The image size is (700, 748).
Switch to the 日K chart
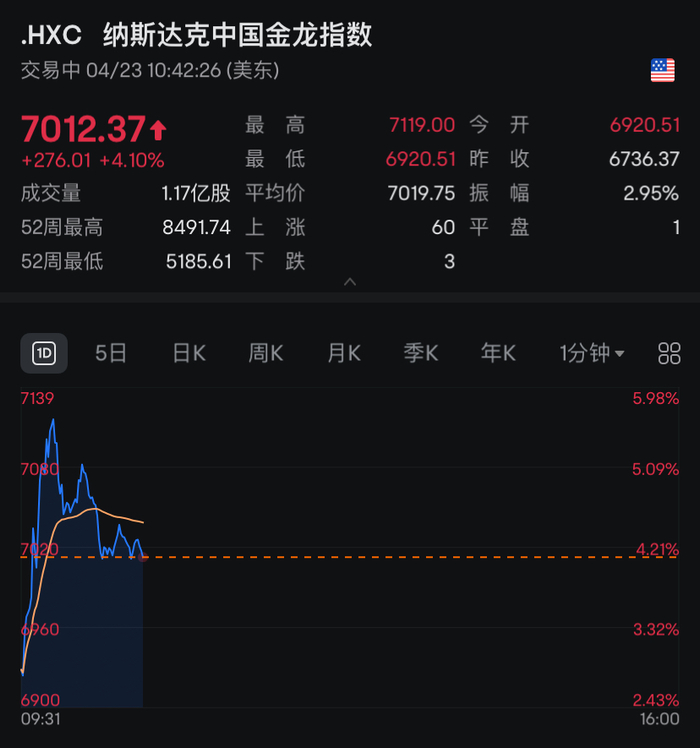click(x=189, y=353)
